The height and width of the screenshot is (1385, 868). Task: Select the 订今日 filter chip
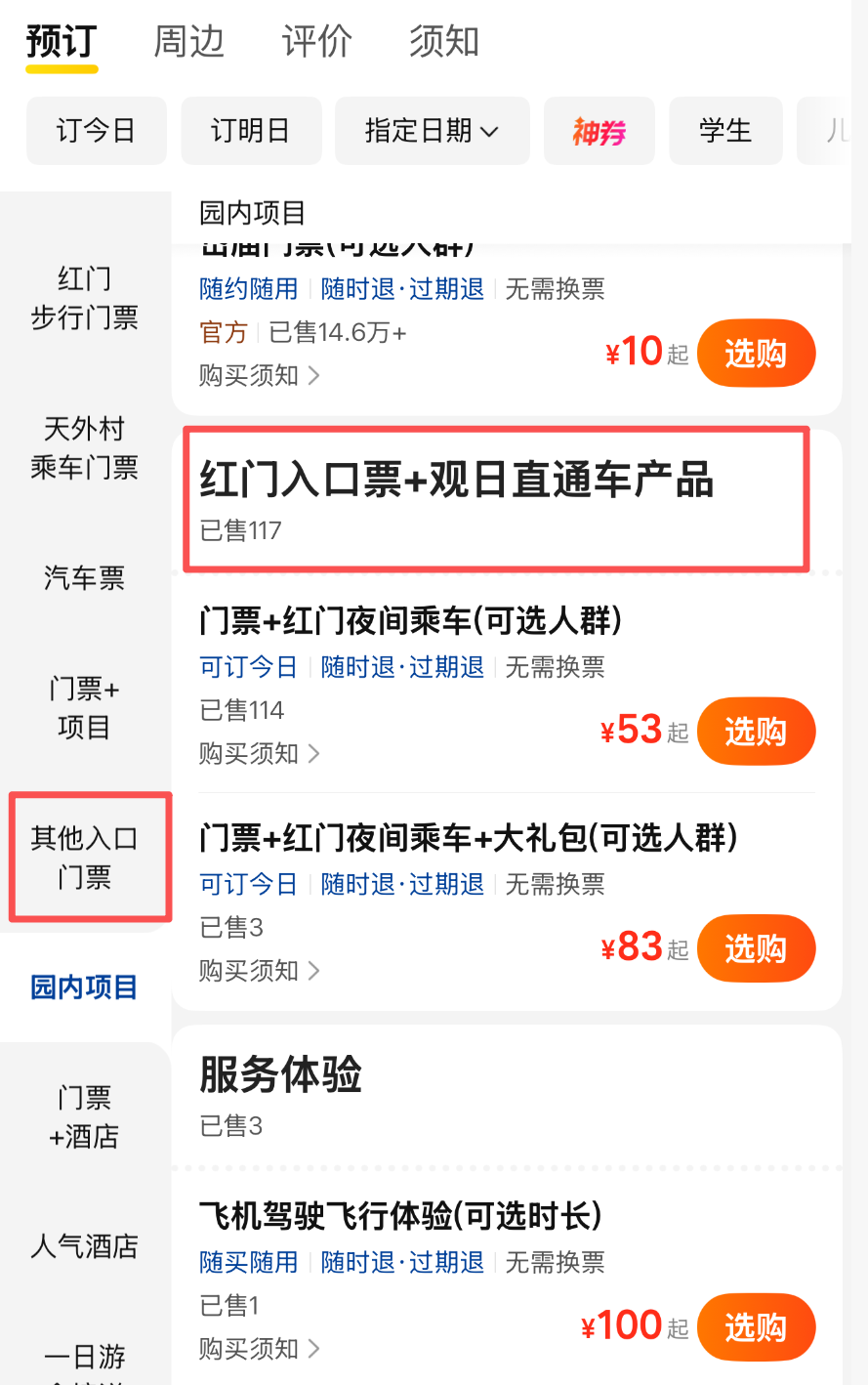click(96, 131)
